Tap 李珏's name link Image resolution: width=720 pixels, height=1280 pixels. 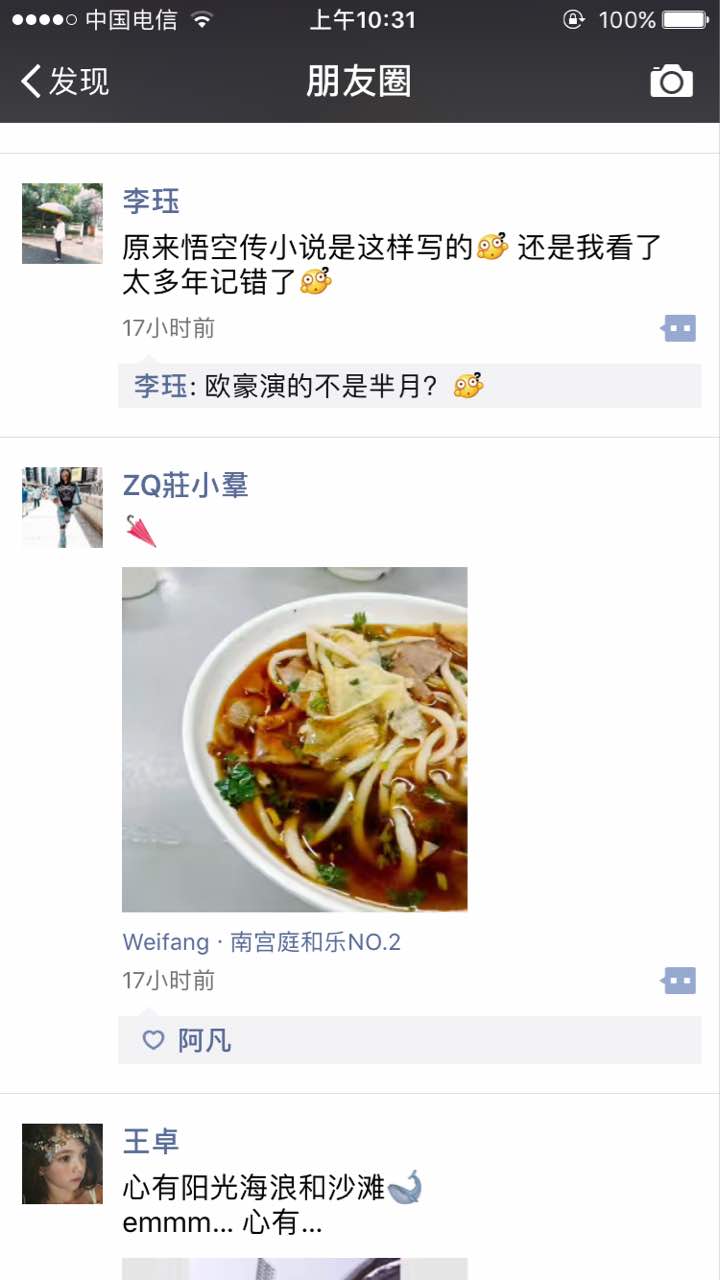tap(151, 201)
